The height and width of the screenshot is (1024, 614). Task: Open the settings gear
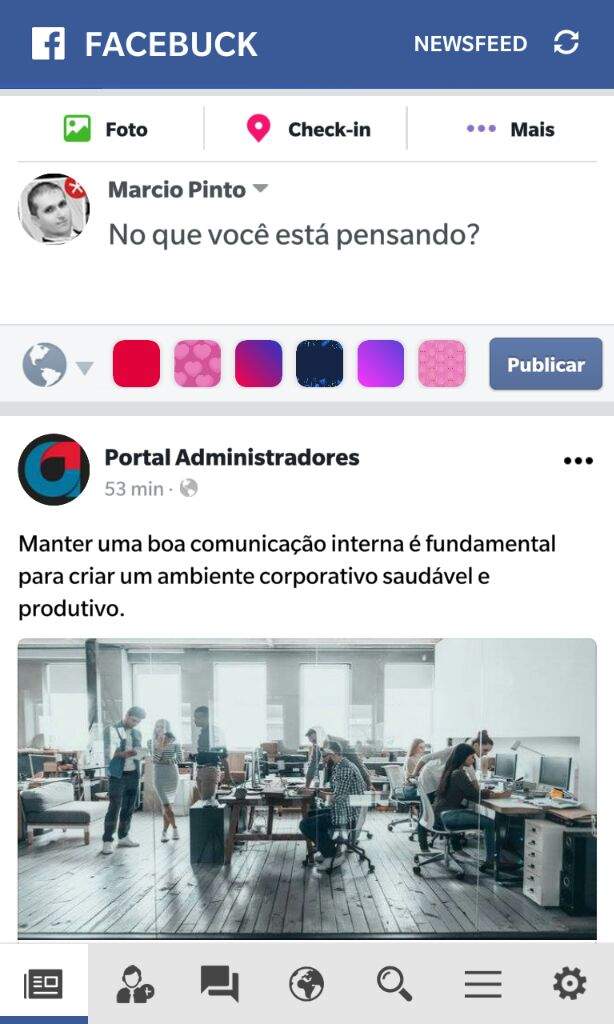pos(569,984)
